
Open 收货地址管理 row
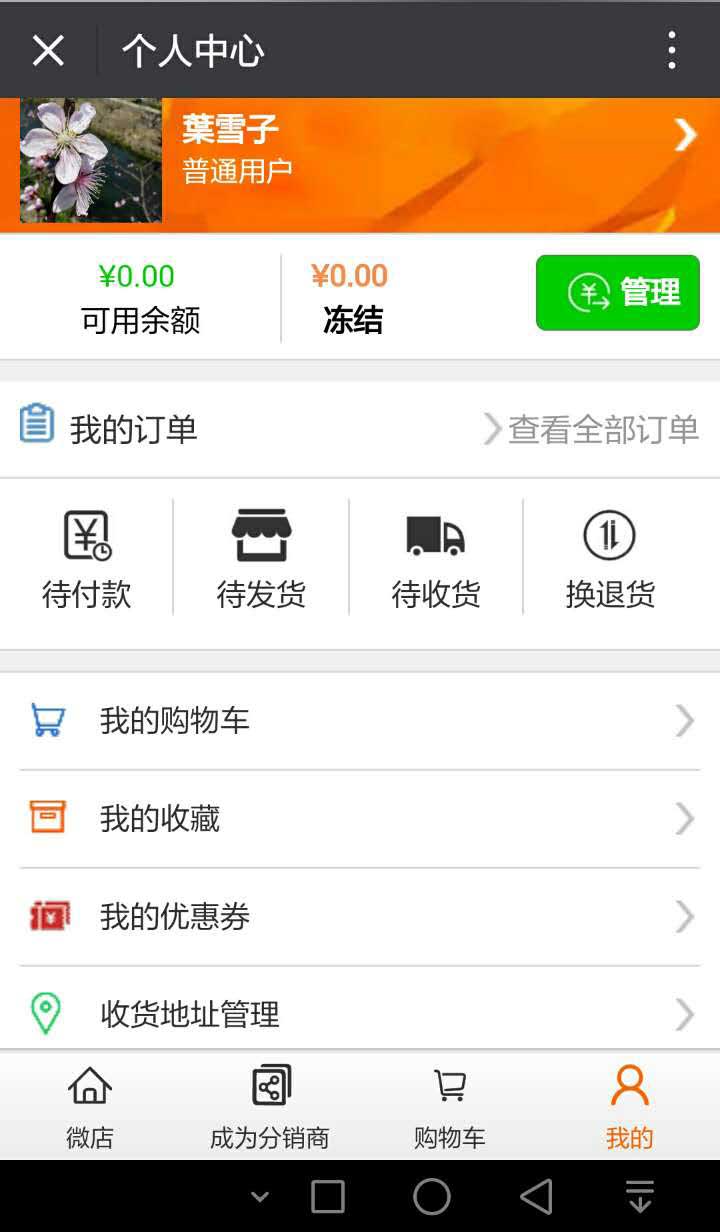point(360,1013)
